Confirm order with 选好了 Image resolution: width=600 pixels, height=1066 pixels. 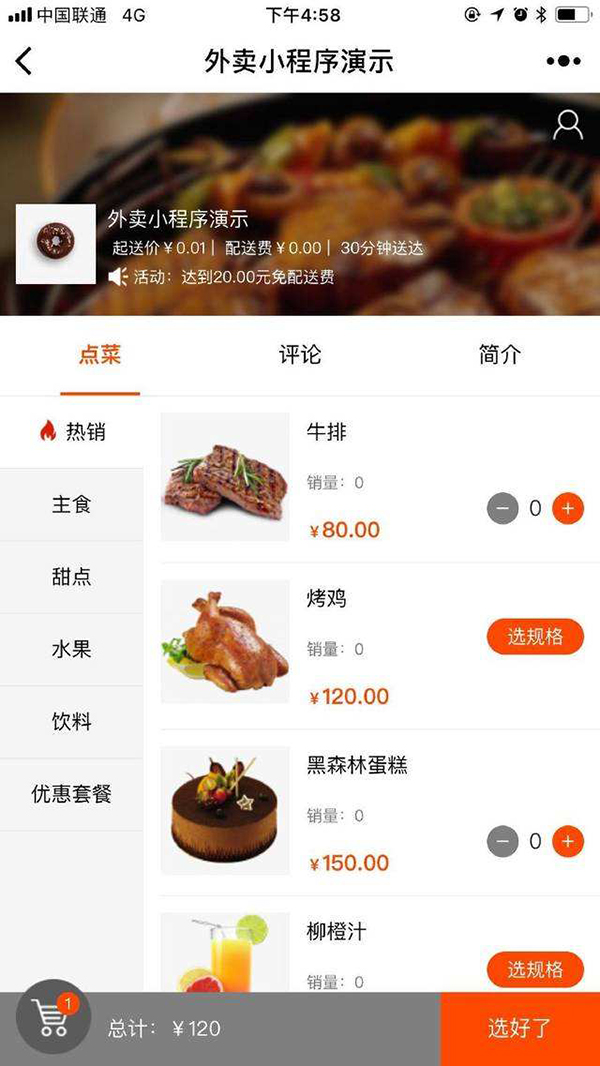(x=520, y=1028)
